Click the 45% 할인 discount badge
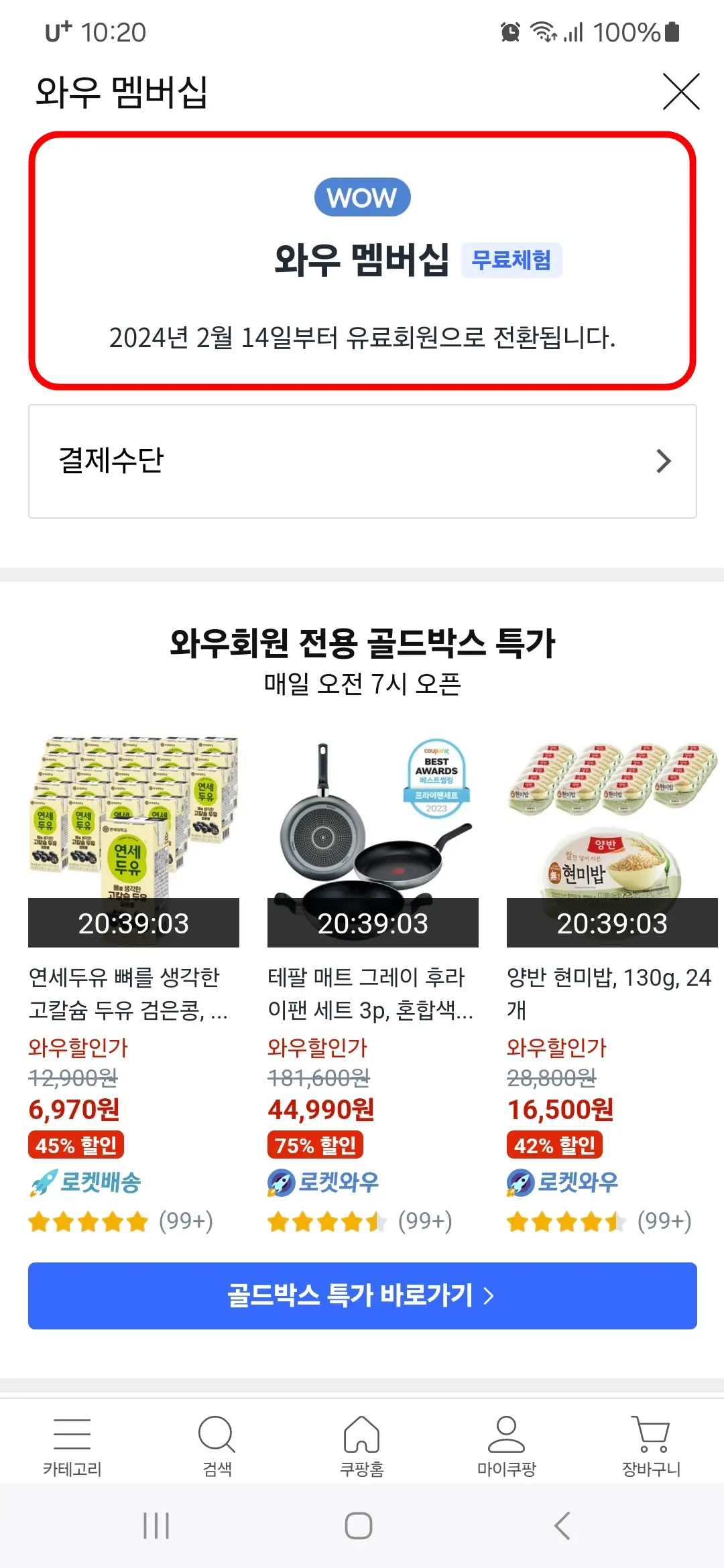This screenshot has height=1568, width=724. point(75,1145)
